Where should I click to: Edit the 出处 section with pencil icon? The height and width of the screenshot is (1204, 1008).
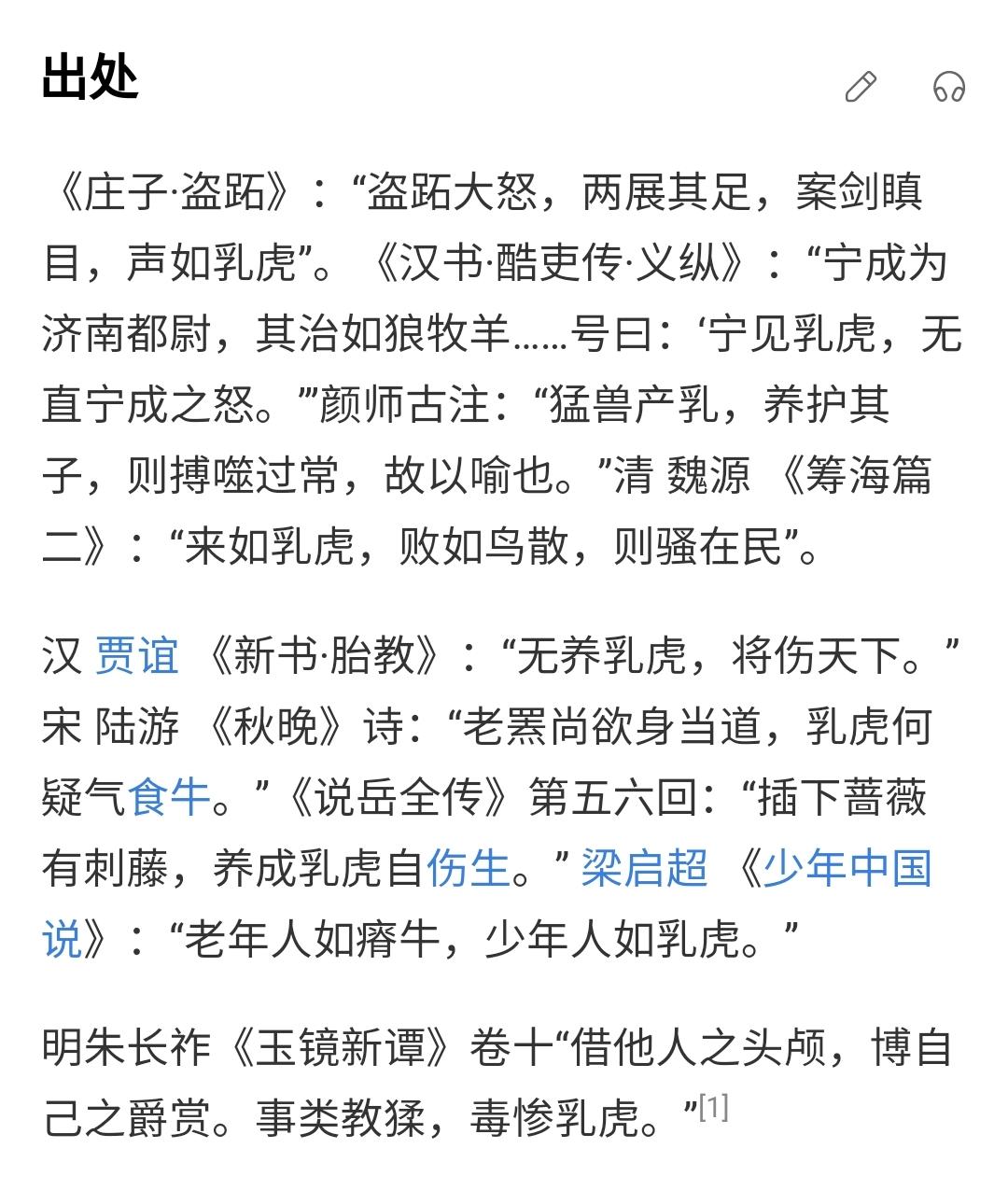tap(861, 86)
